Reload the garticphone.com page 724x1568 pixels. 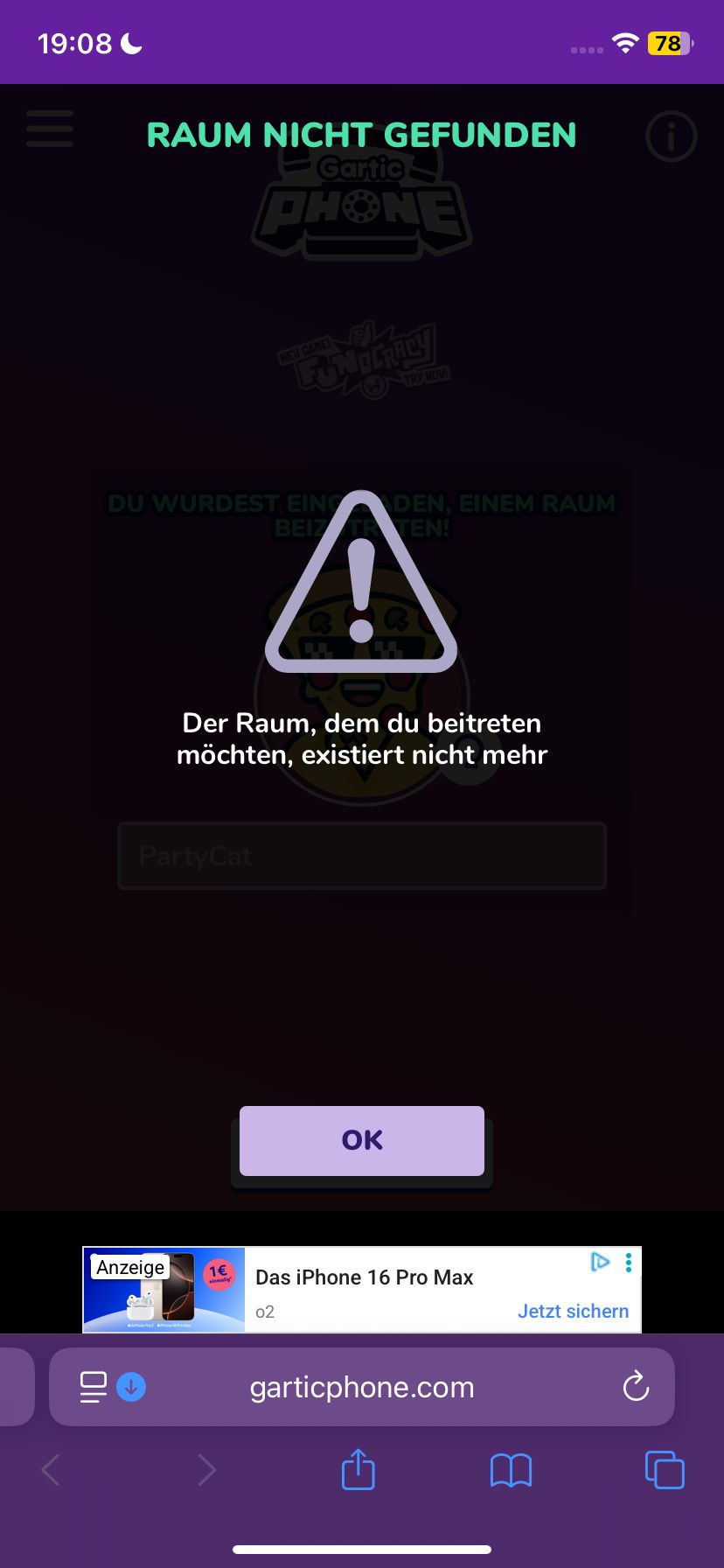[636, 1386]
